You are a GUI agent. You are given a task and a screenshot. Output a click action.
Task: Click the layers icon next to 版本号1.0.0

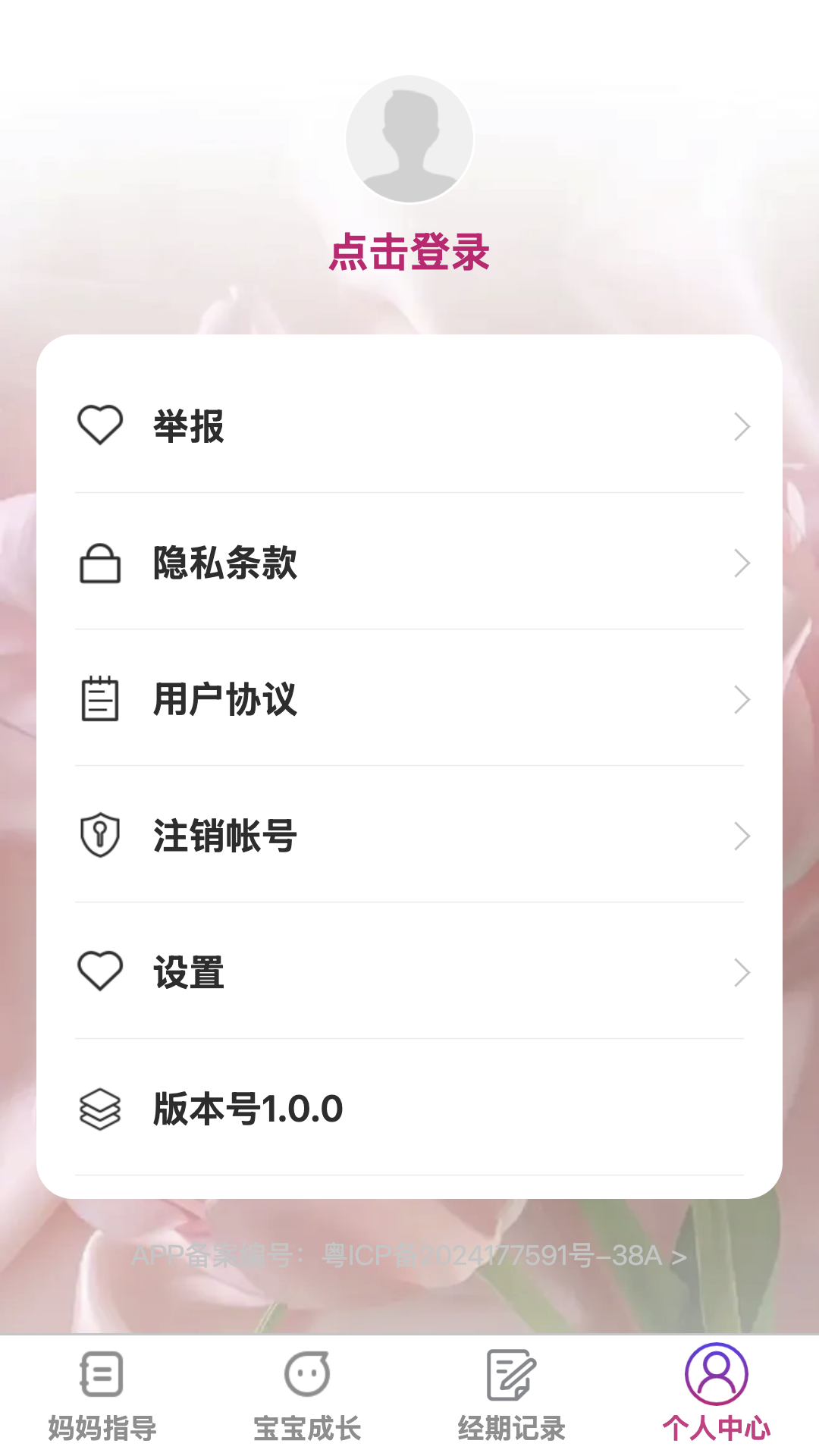tap(100, 1107)
